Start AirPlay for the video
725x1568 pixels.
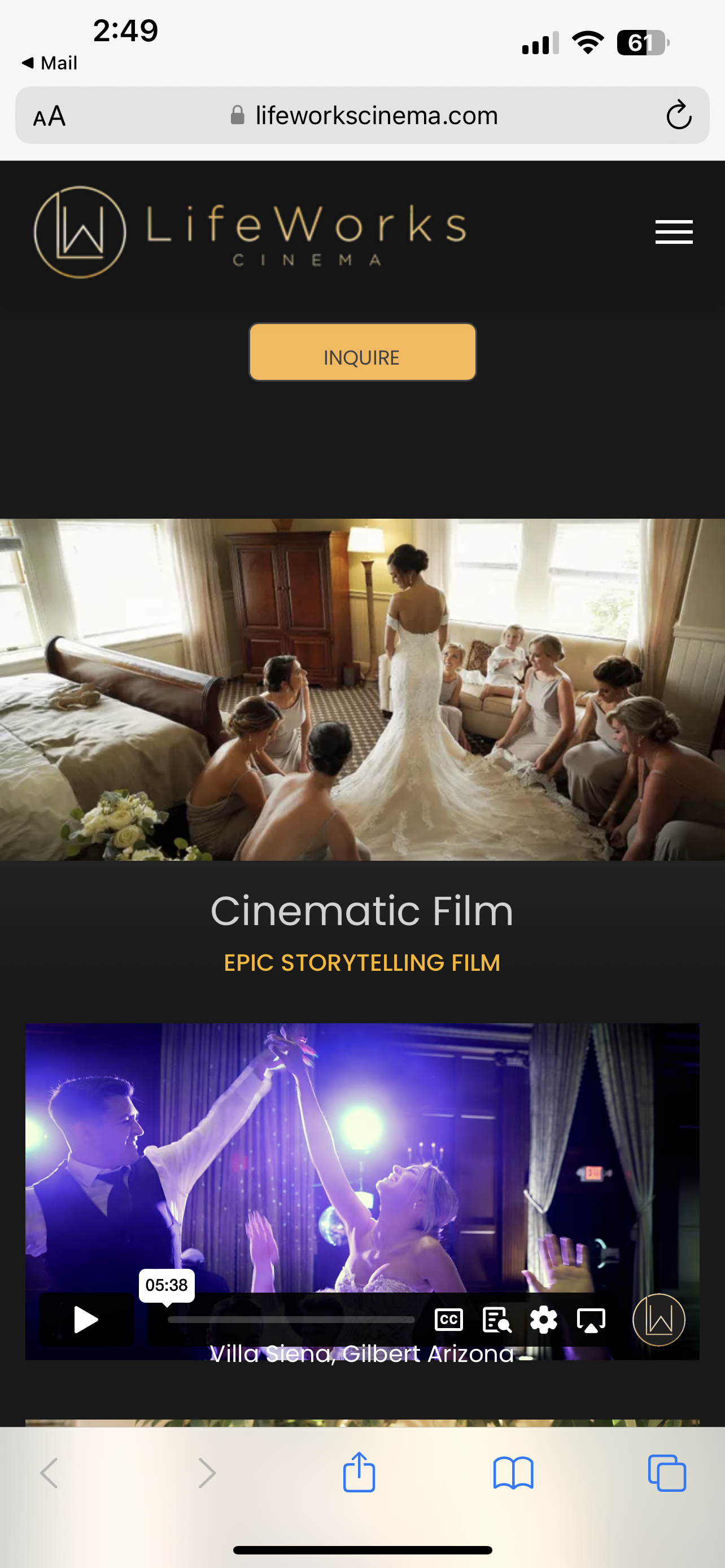591,1320
